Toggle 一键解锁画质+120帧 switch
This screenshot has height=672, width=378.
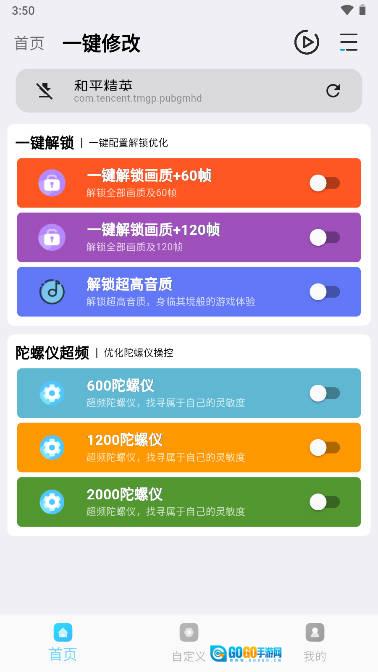[x=325, y=237]
